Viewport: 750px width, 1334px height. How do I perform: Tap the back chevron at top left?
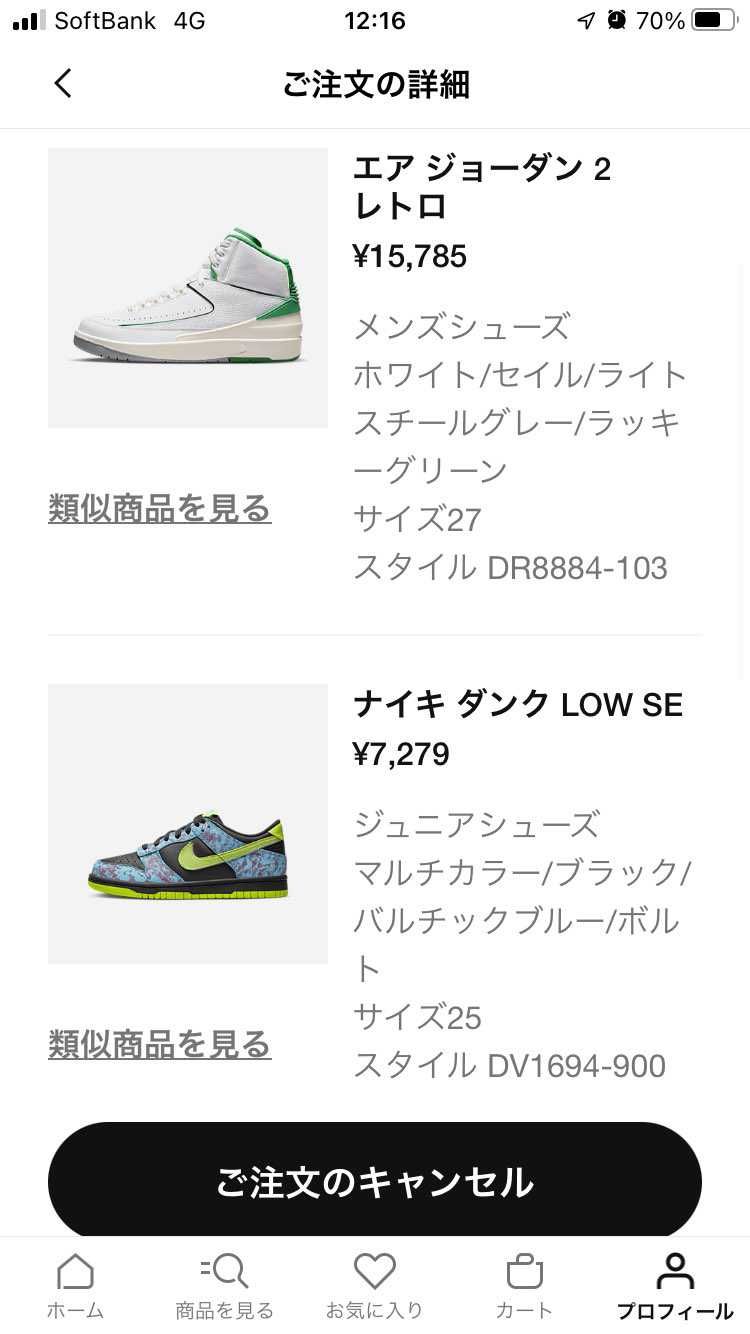[62, 84]
